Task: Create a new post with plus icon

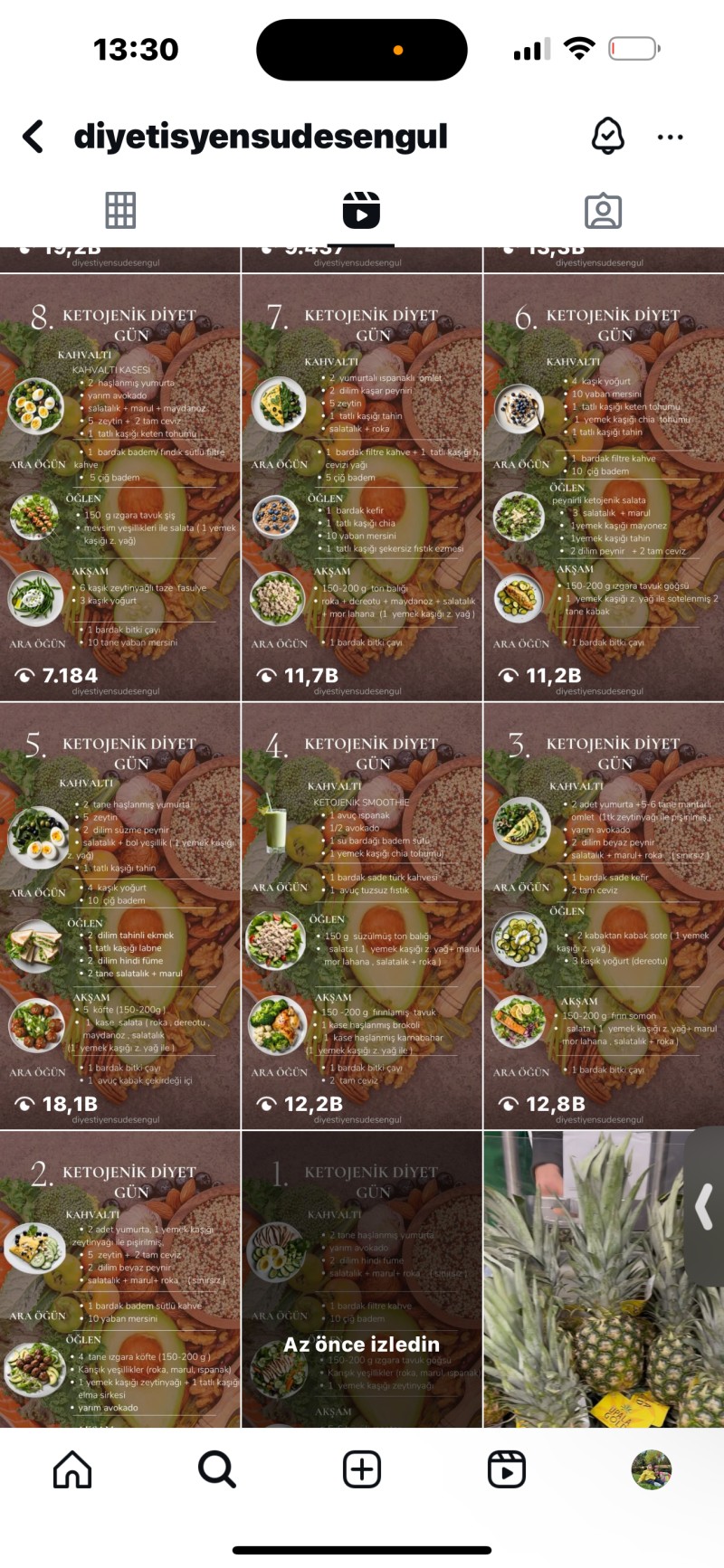Action: [x=362, y=1469]
